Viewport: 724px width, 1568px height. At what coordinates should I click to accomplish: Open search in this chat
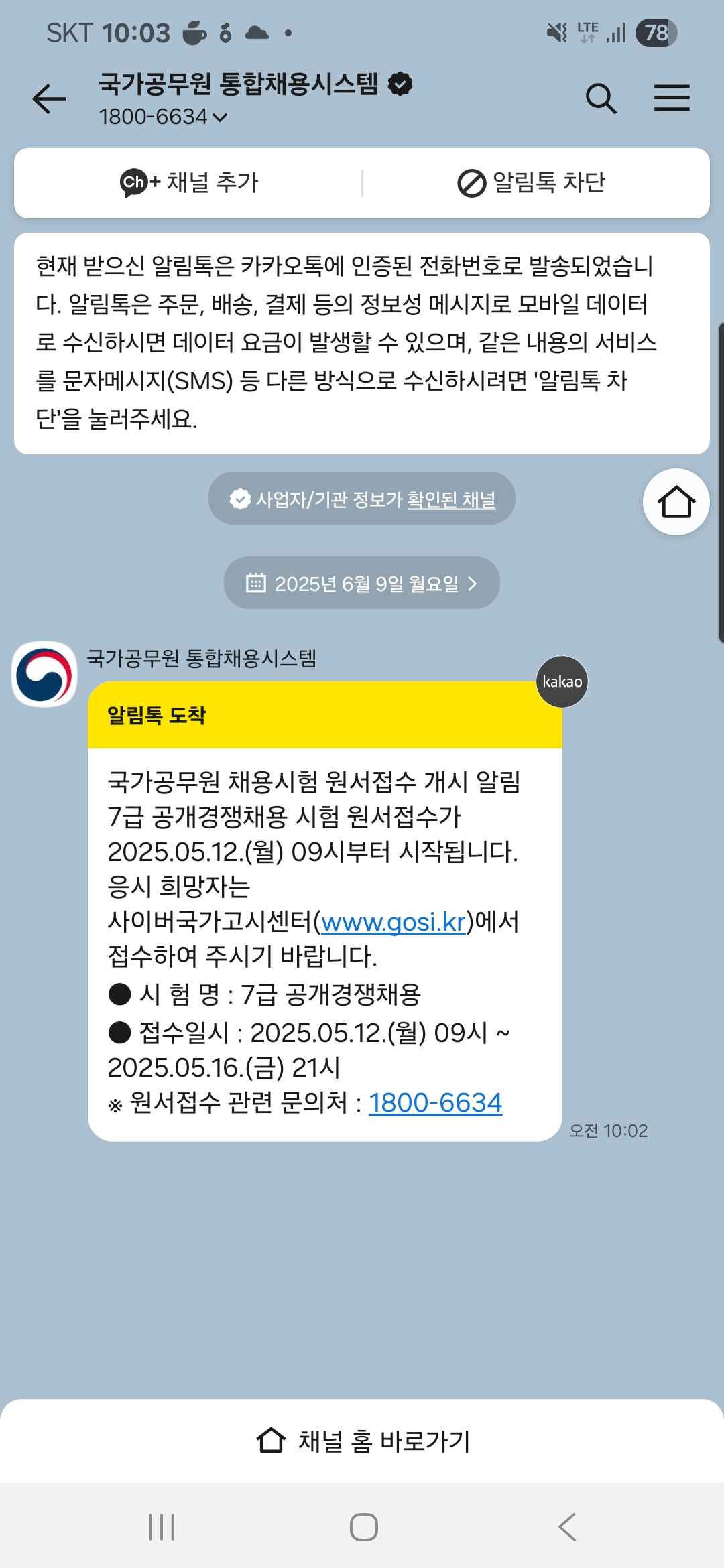(601, 99)
